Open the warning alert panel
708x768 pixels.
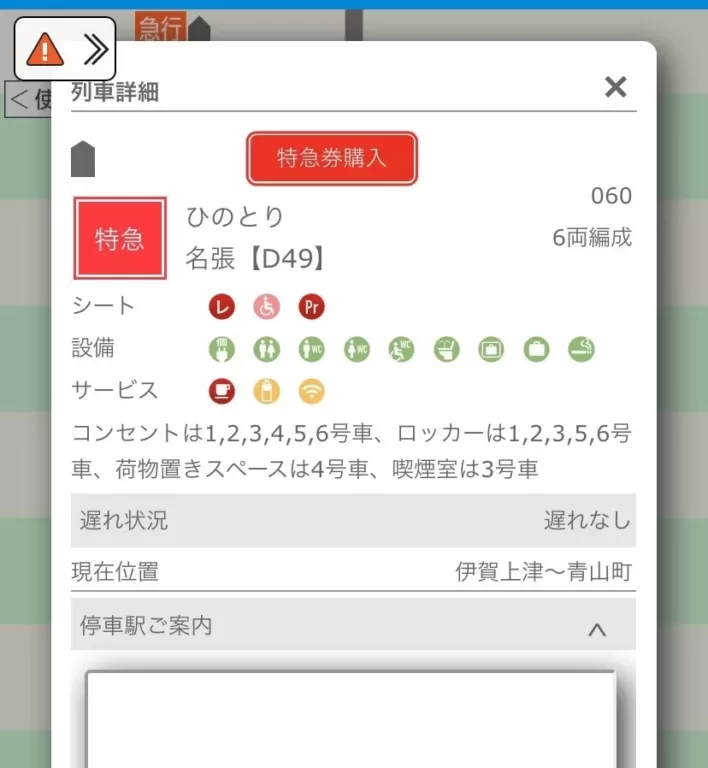[65, 49]
